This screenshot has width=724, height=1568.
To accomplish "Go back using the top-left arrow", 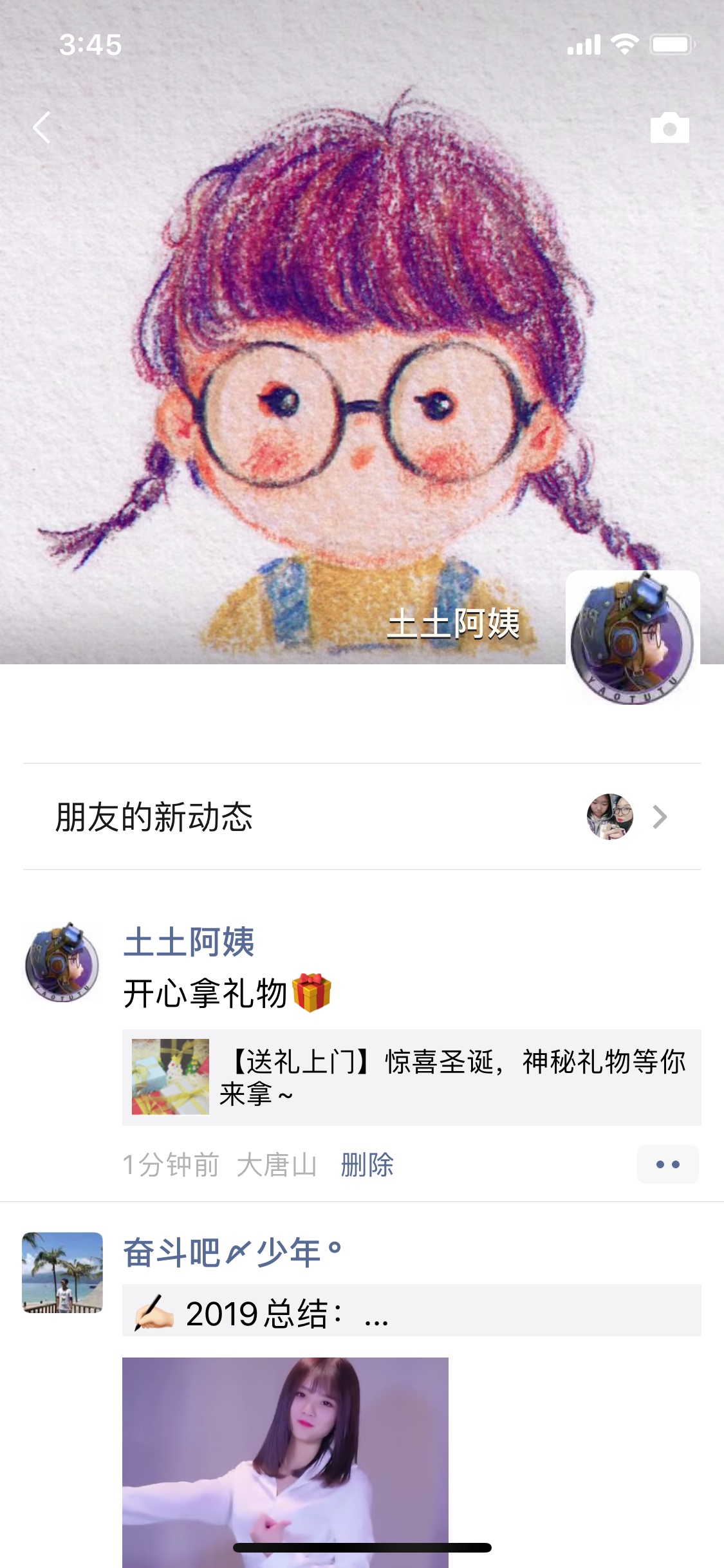I will tap(42, 127).
